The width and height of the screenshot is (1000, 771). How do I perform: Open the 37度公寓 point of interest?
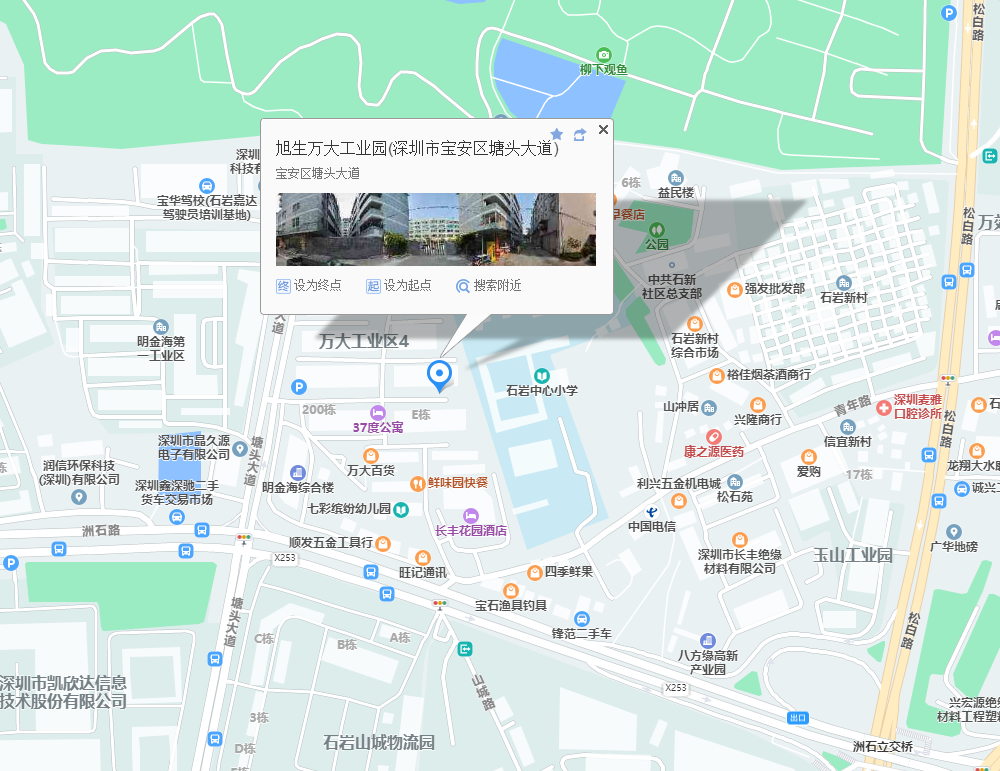click(x=377, y=412)
